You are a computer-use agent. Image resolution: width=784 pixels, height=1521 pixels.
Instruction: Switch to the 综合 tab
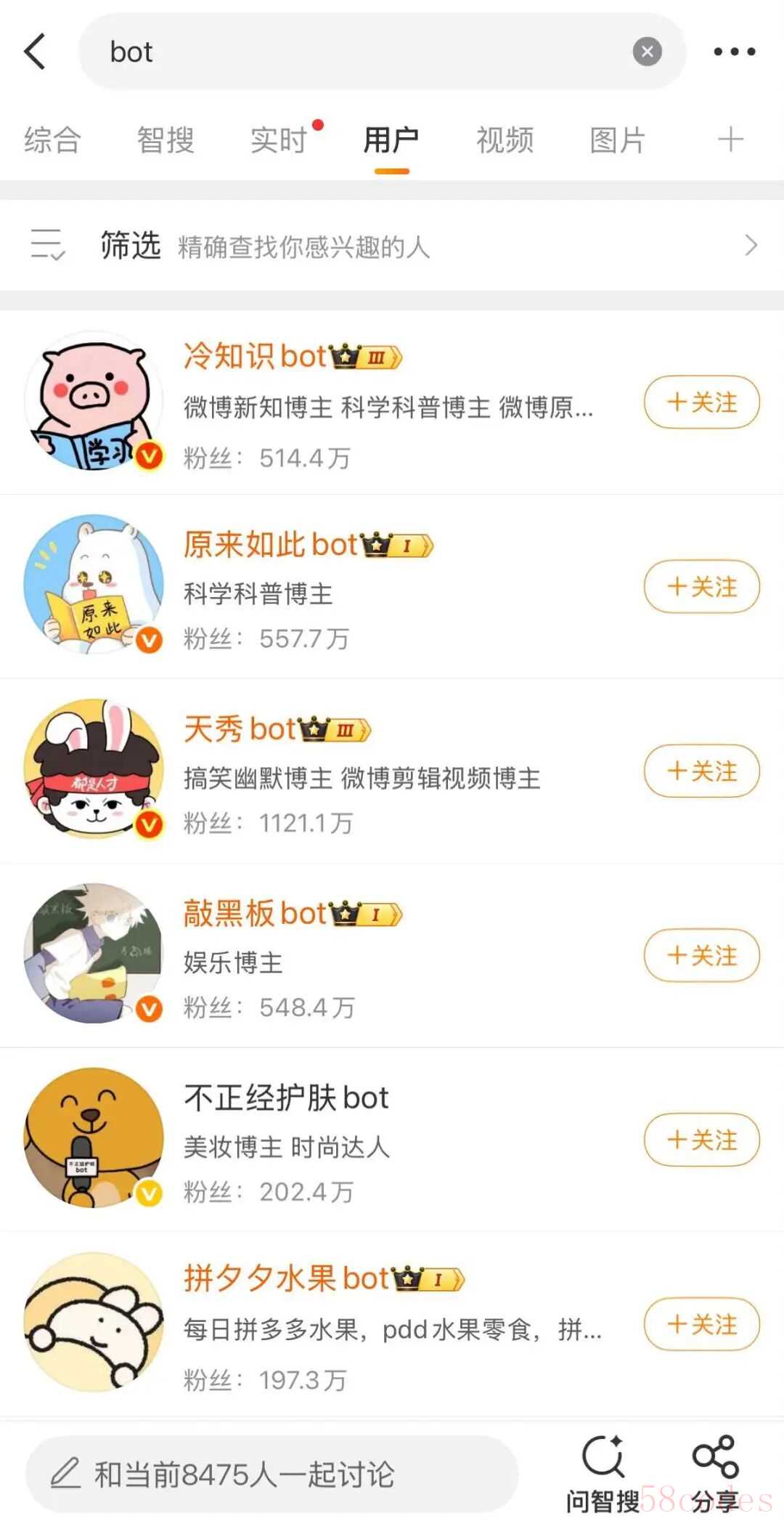[x=52, y=140]
